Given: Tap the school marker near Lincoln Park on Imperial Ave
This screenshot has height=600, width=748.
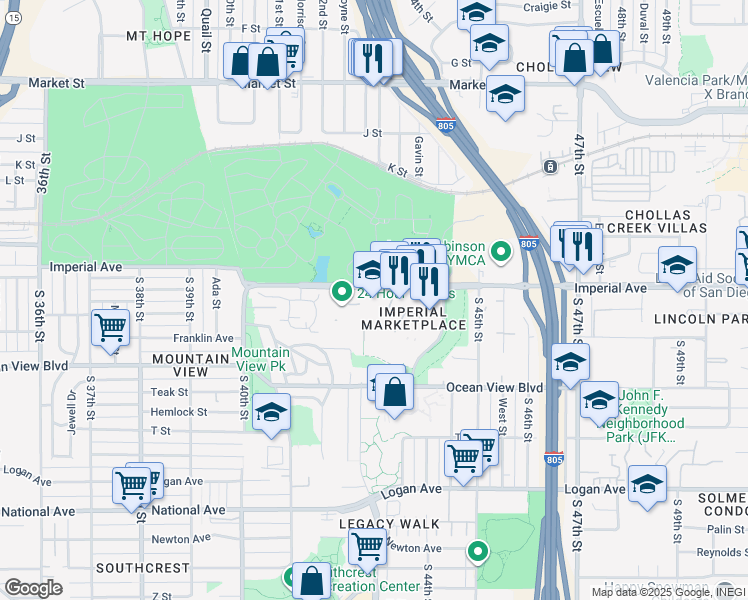Looking at the screenshot, I should pos(677,267).
